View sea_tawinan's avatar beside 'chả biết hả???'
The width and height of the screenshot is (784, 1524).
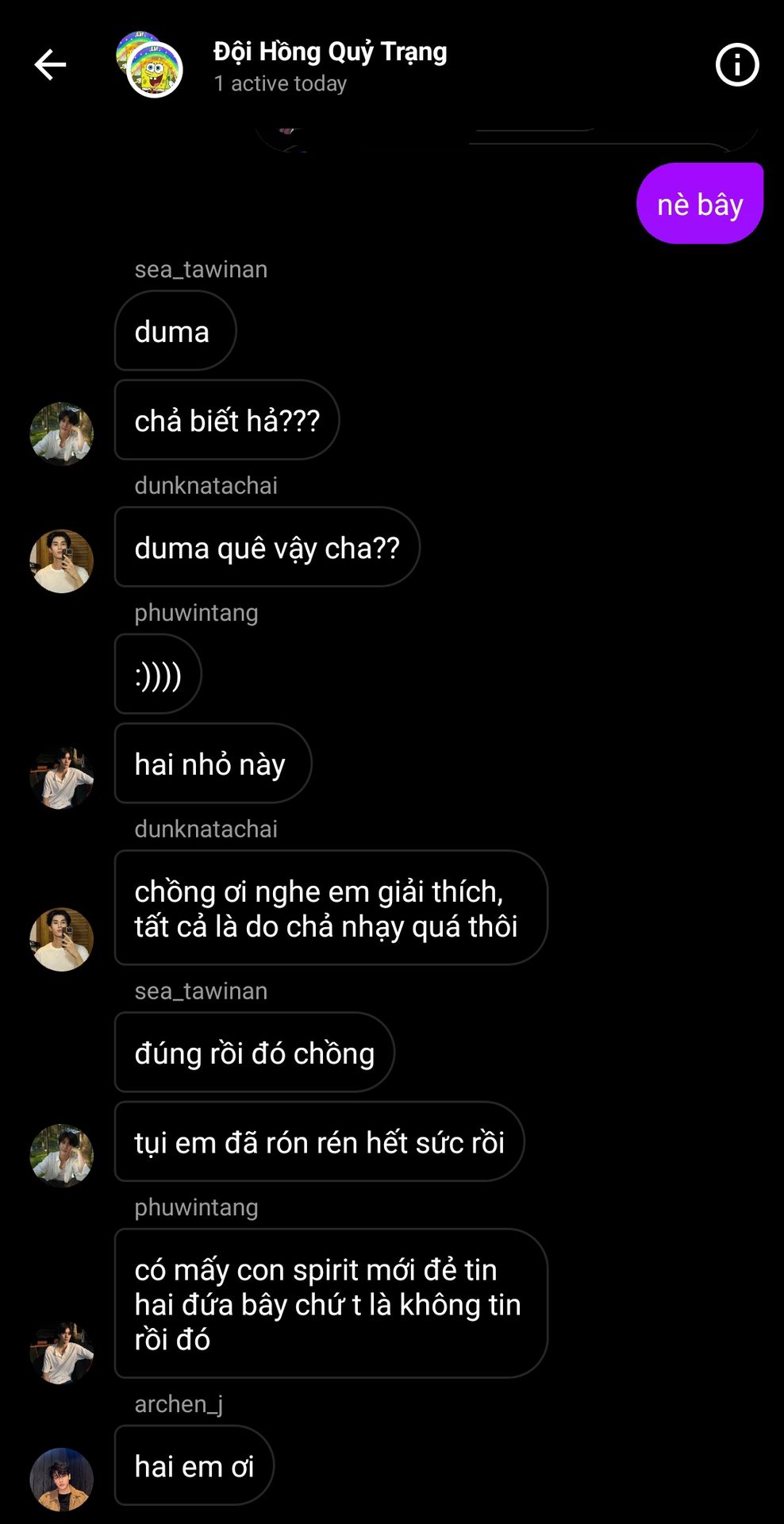point(61,433)
